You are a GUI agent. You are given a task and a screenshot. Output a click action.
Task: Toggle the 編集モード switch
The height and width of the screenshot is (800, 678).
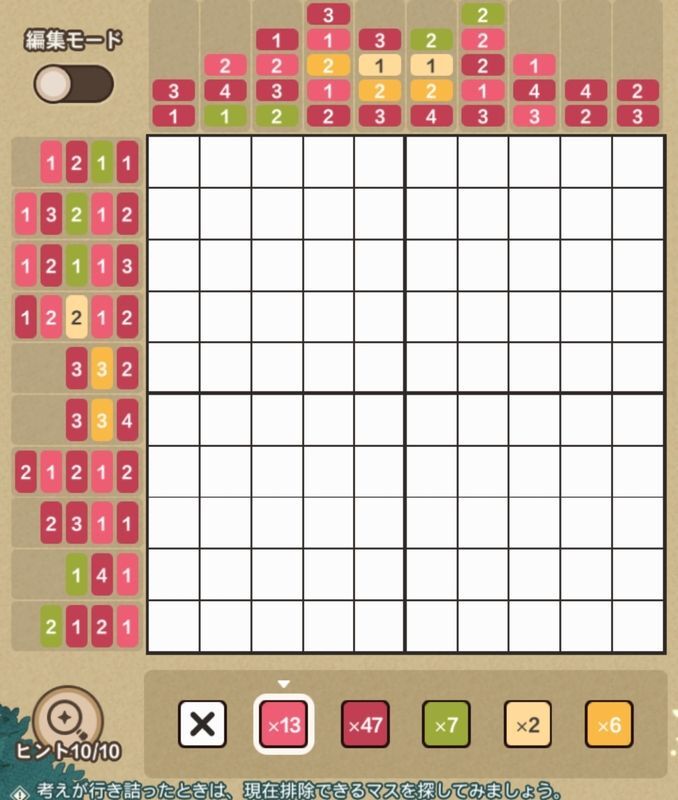[x=73, y=84]
